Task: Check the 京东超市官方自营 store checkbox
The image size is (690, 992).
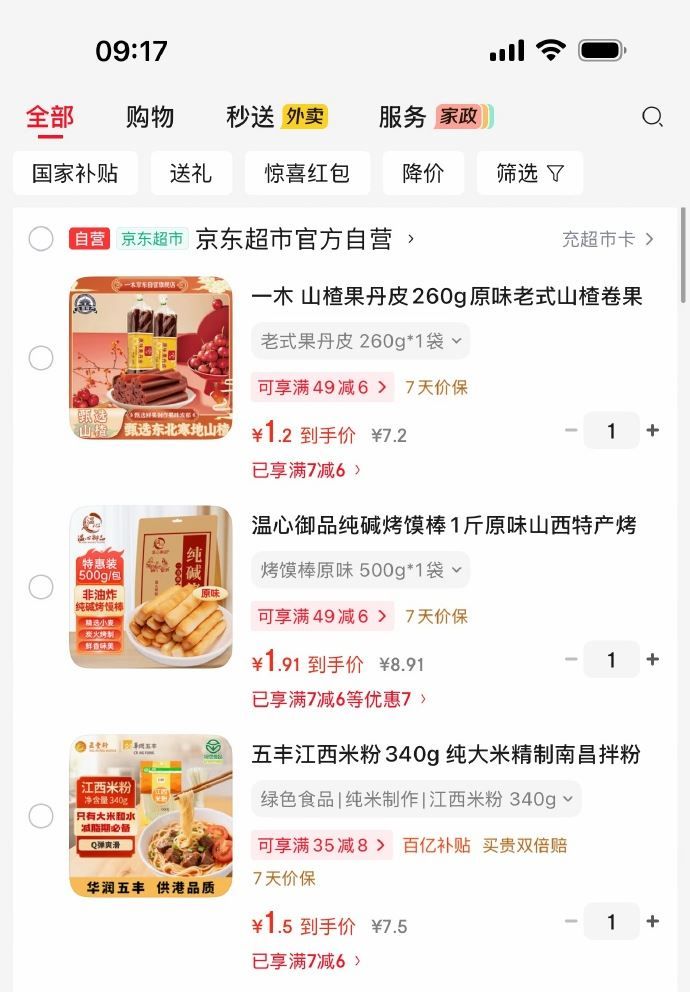Action: [41, 239]
